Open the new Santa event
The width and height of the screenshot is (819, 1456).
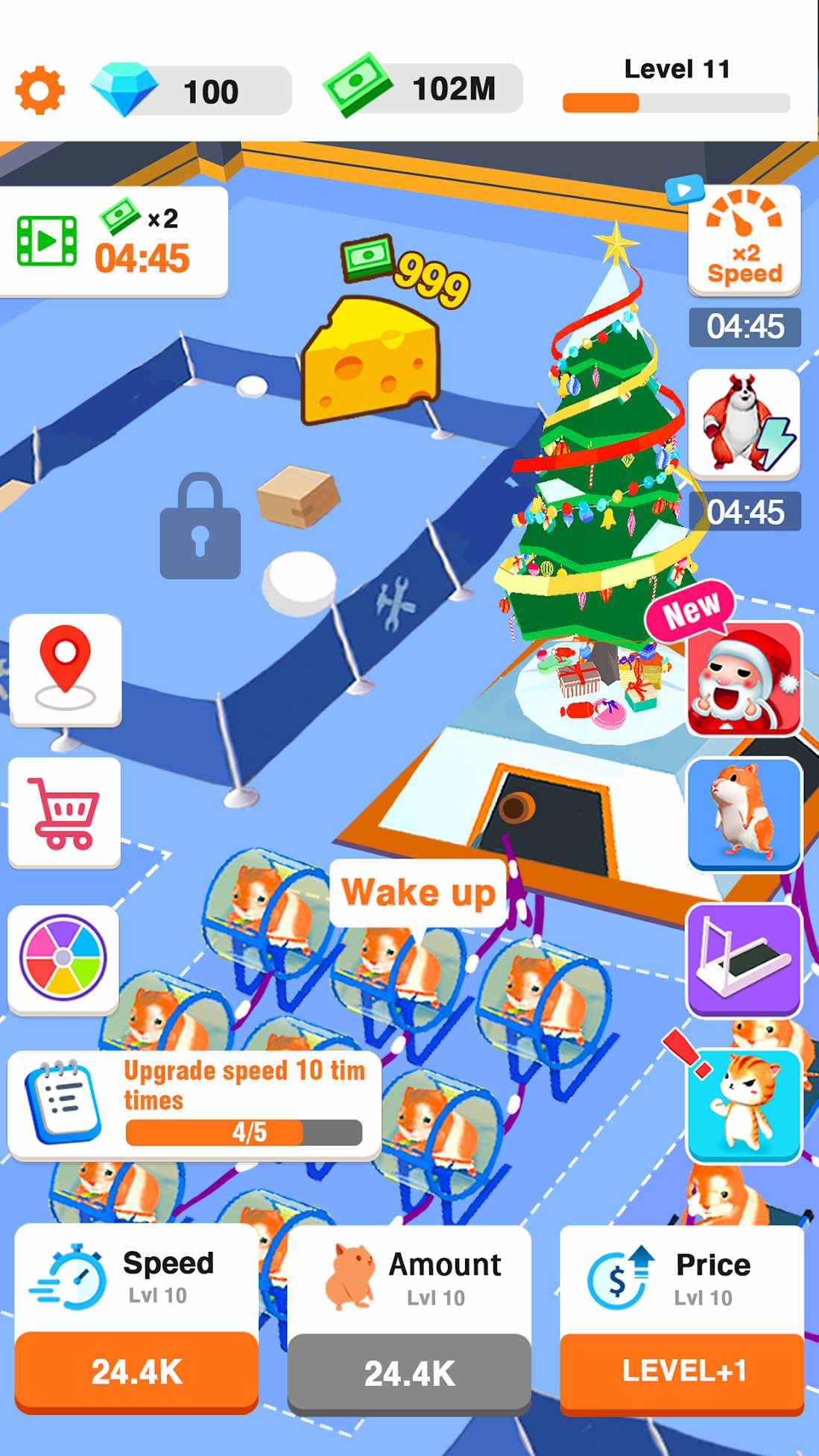(744, 678)
